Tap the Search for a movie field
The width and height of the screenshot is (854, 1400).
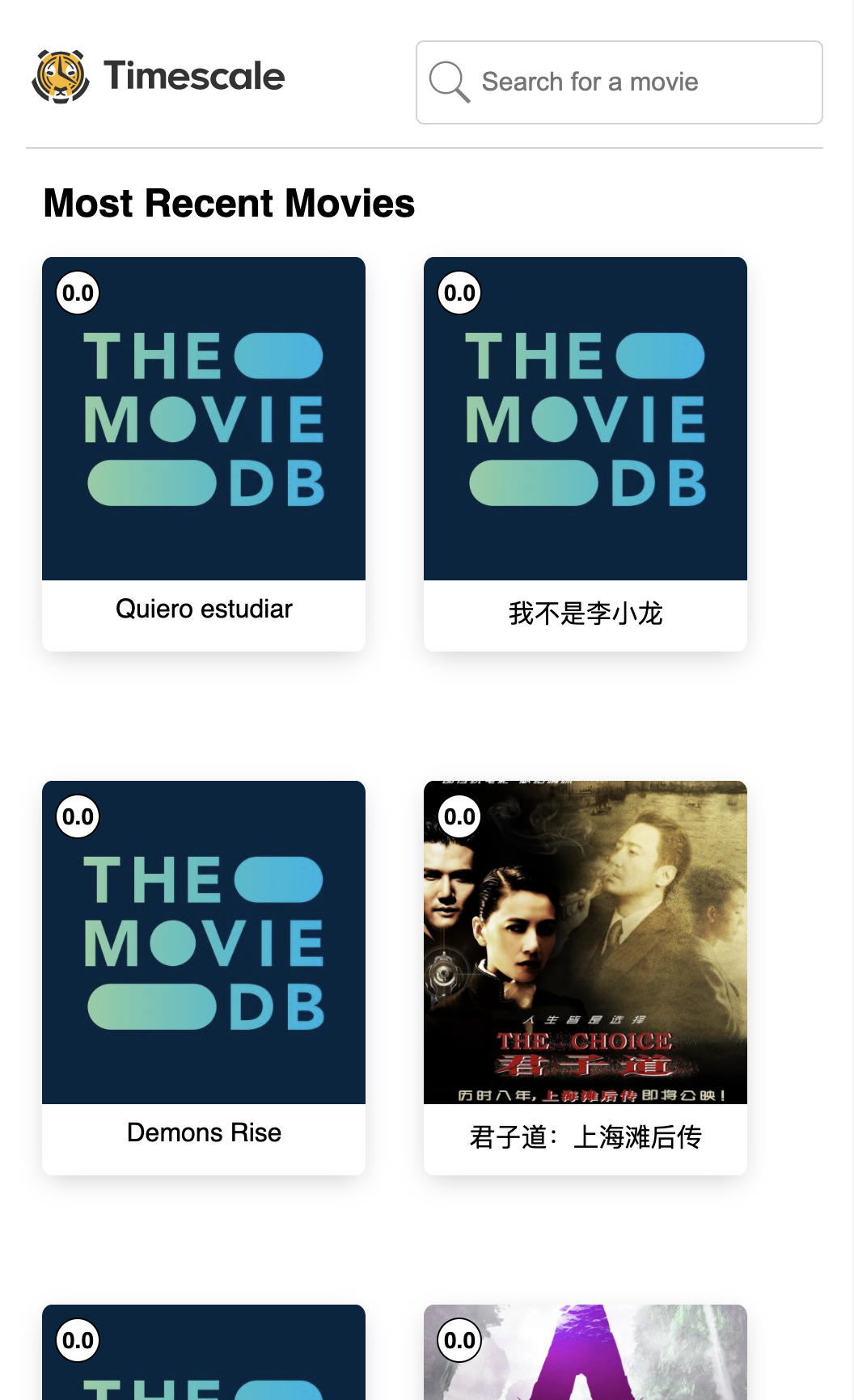click(619, 82)
